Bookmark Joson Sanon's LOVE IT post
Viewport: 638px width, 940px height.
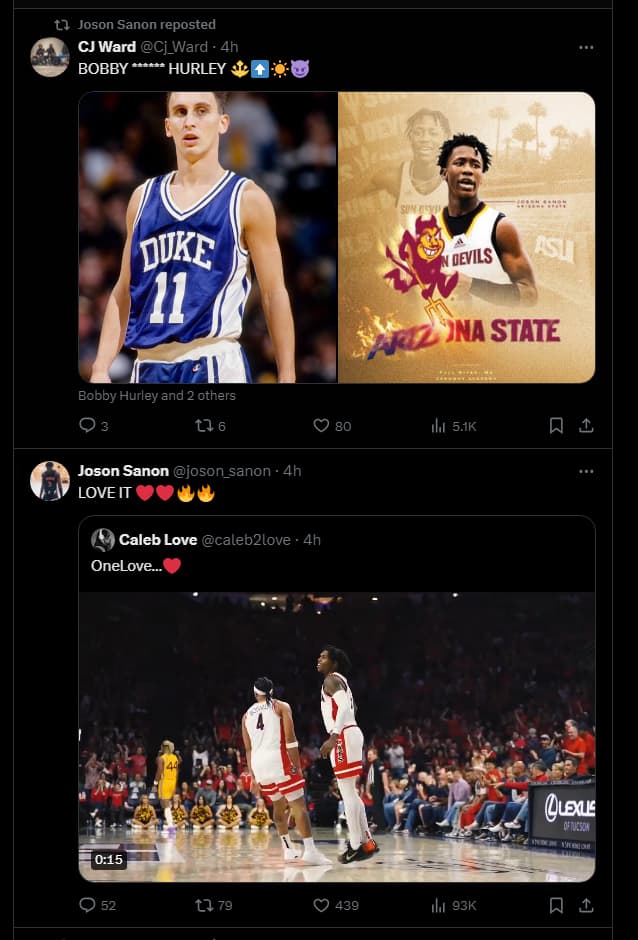point(556,905)
